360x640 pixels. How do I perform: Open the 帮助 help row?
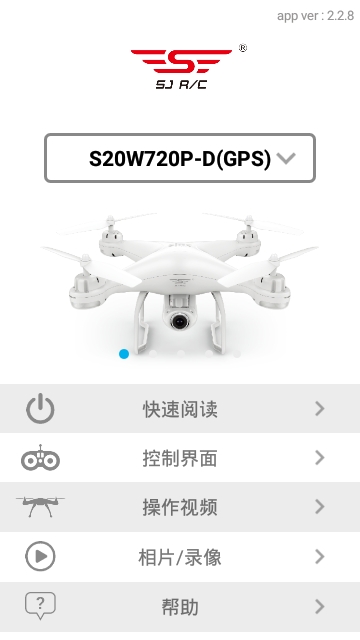click(180, 607)
